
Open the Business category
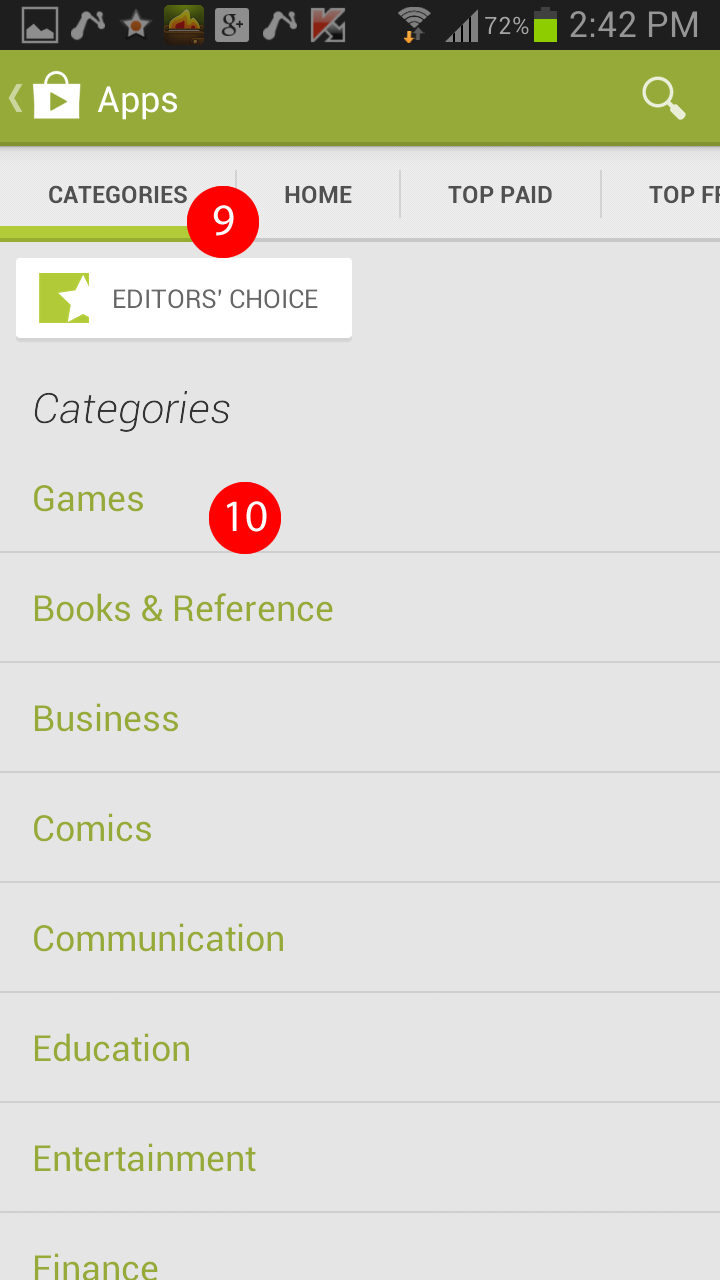point(106,719)
